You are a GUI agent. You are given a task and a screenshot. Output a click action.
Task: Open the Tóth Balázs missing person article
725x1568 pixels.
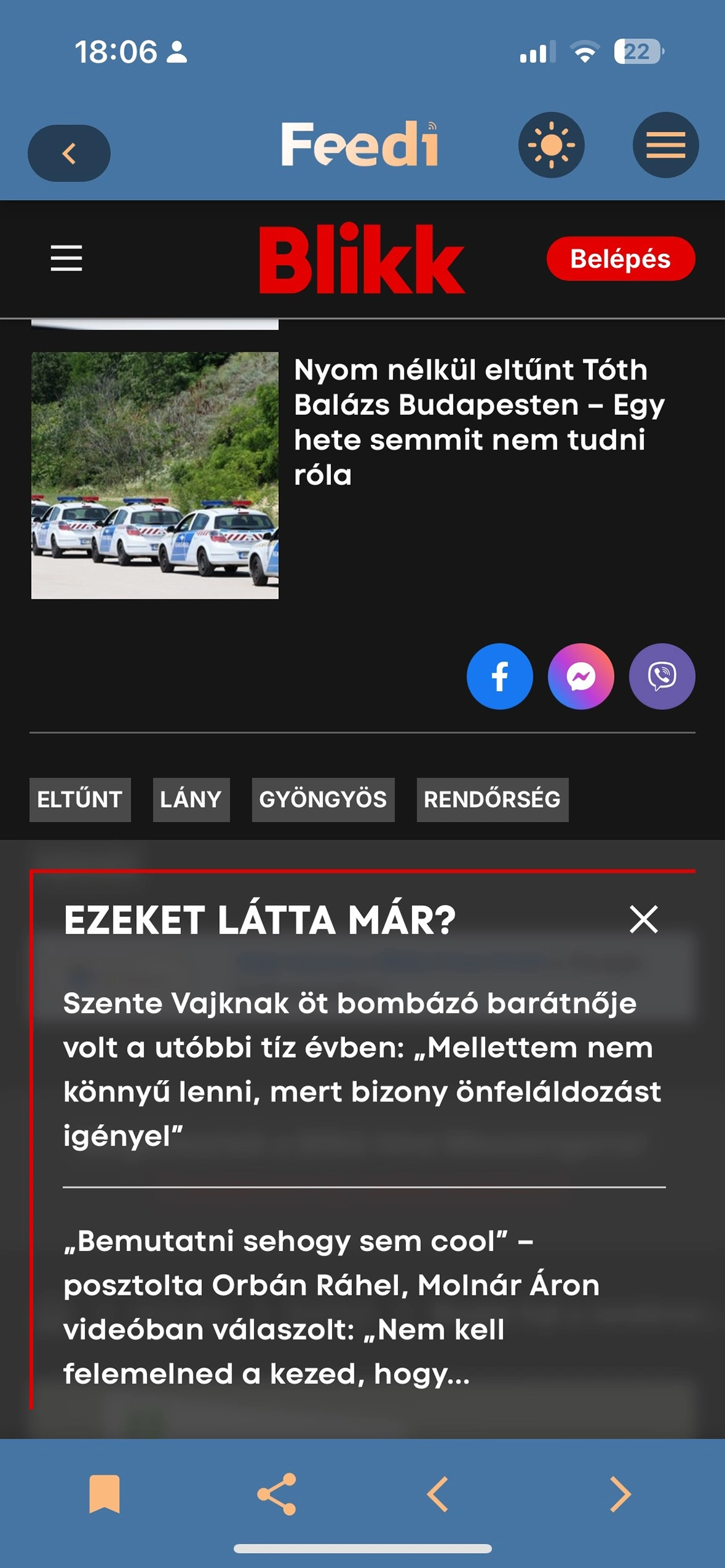point(479,422)
